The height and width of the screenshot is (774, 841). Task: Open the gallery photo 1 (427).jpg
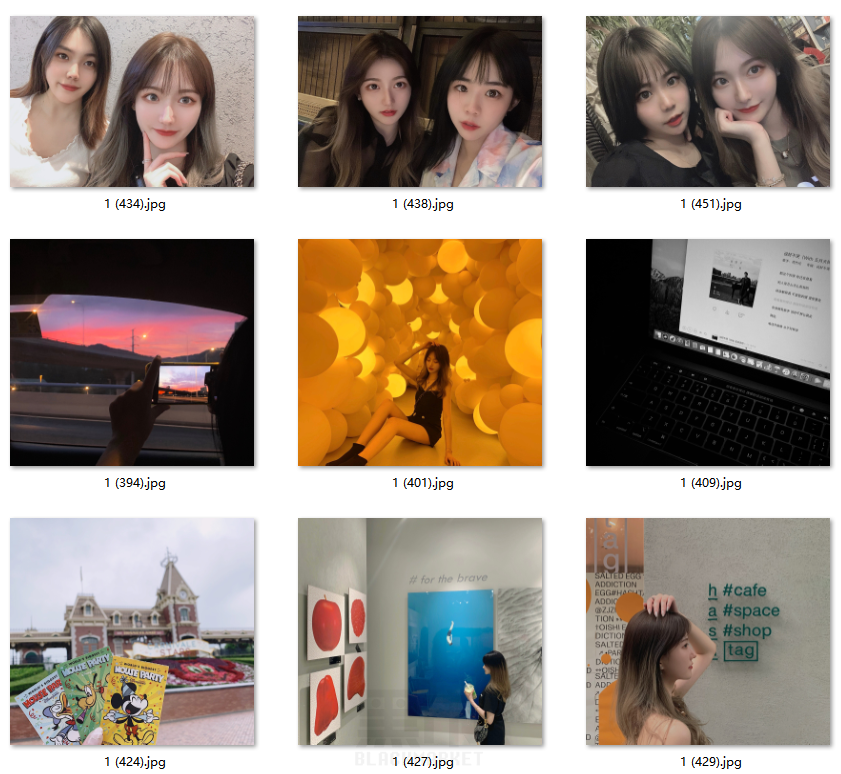tap(420, 631)
